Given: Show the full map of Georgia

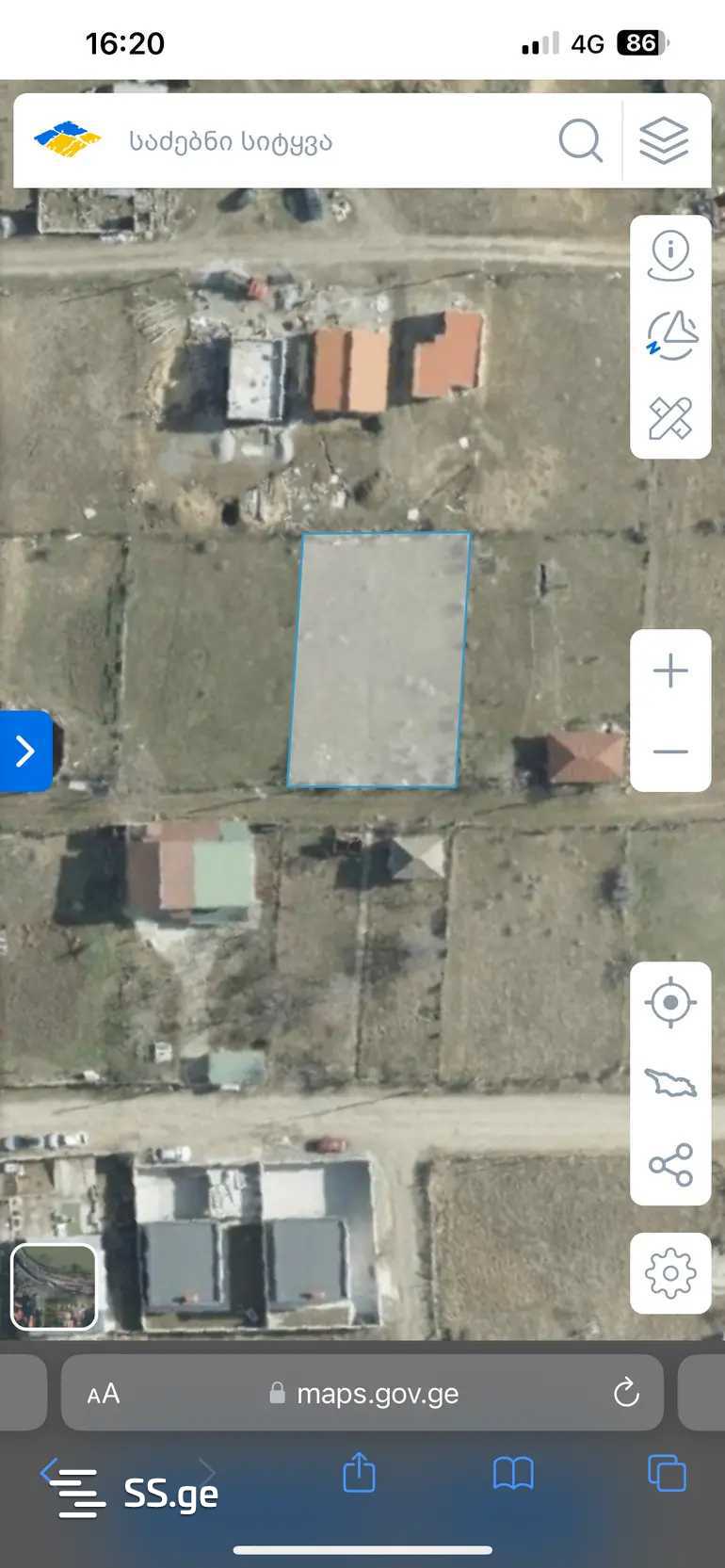Looking at the screenshot, I should pyautogui.click(x=670, y=1083).
